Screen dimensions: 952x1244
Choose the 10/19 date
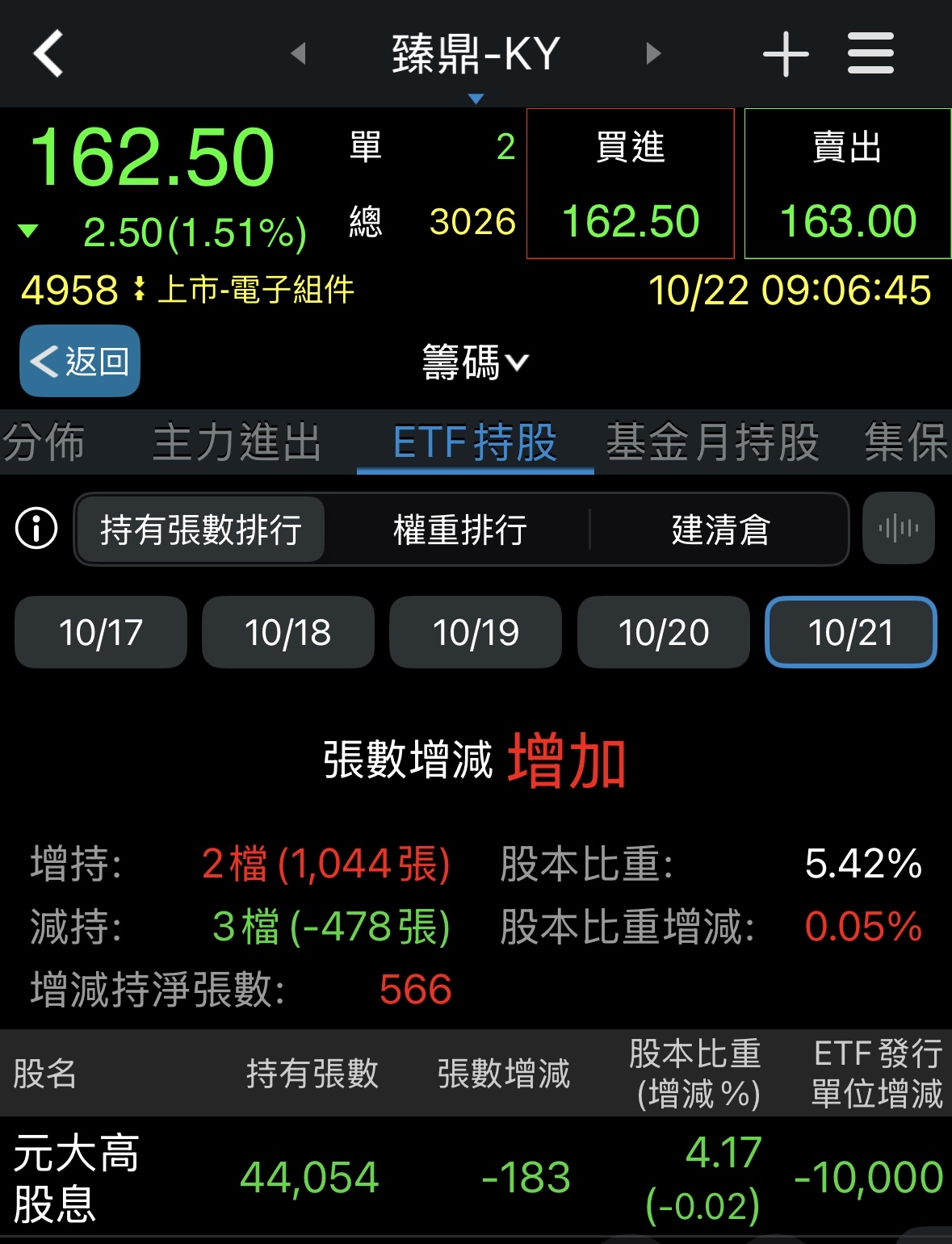[476, 632]
